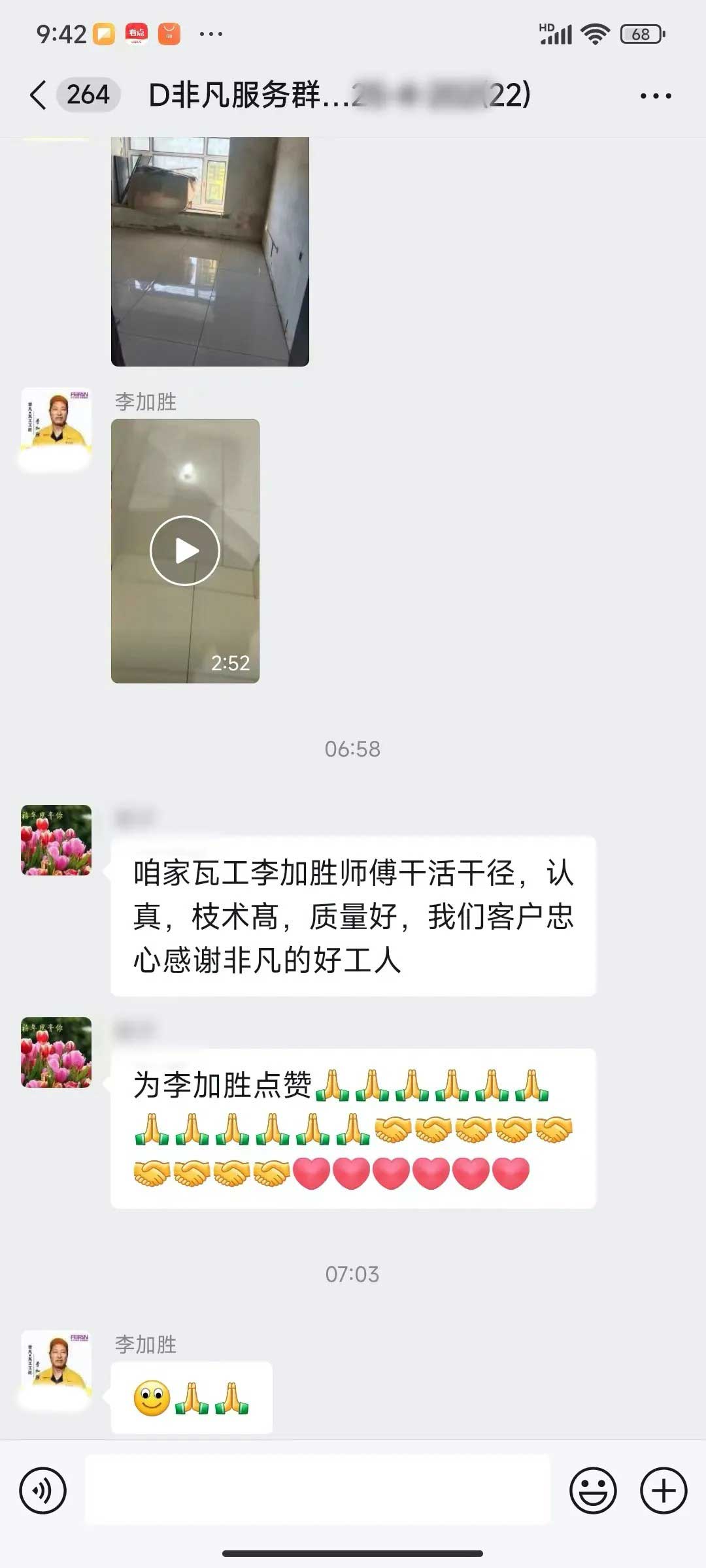Open the tiled floor photo by the window

210,252
